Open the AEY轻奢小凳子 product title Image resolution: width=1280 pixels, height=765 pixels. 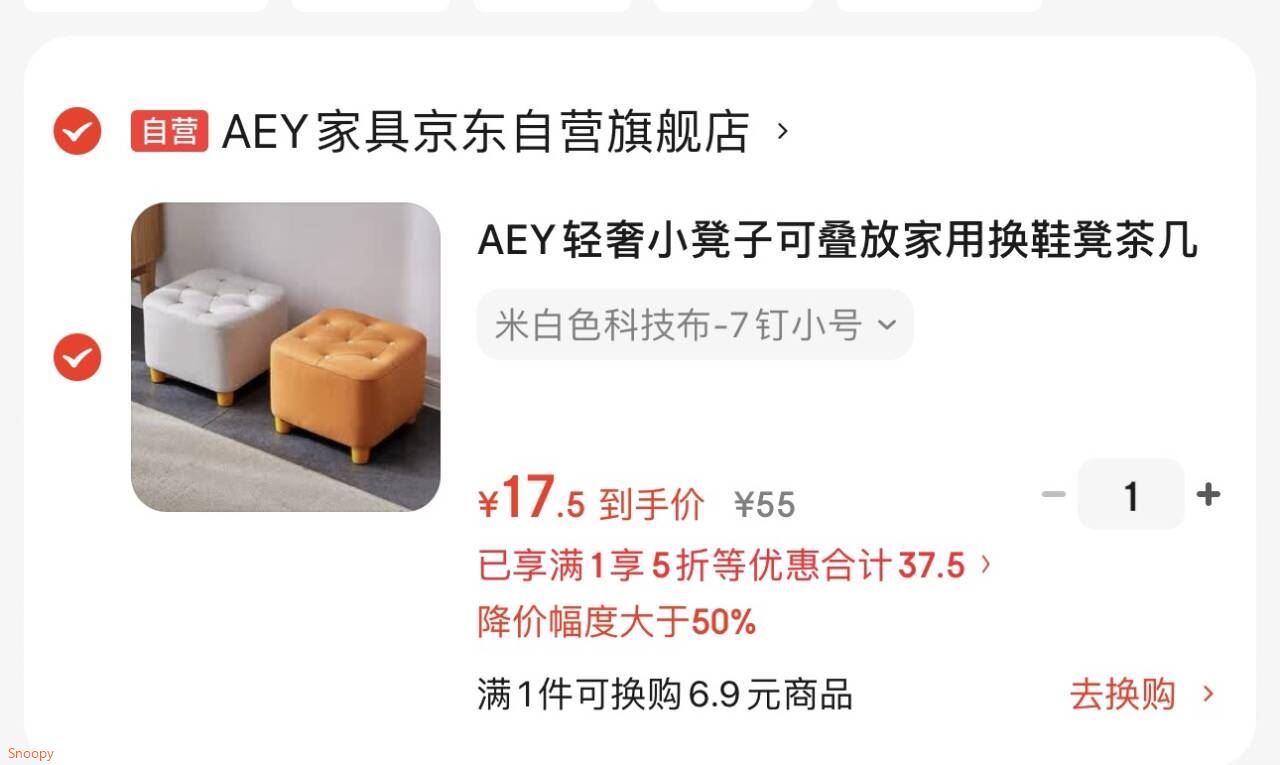coord(837,241)
